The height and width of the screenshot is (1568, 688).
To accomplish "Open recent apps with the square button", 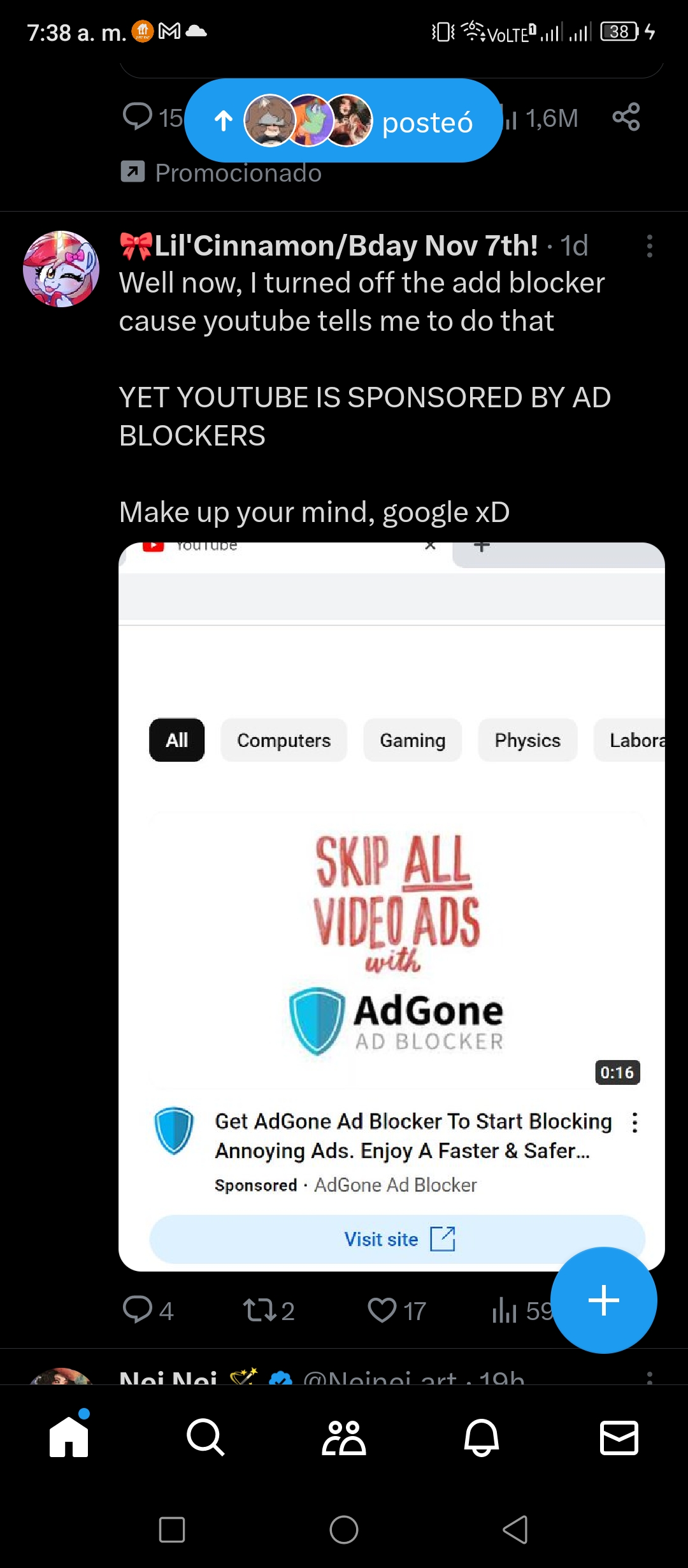I will click(172, 1529).
